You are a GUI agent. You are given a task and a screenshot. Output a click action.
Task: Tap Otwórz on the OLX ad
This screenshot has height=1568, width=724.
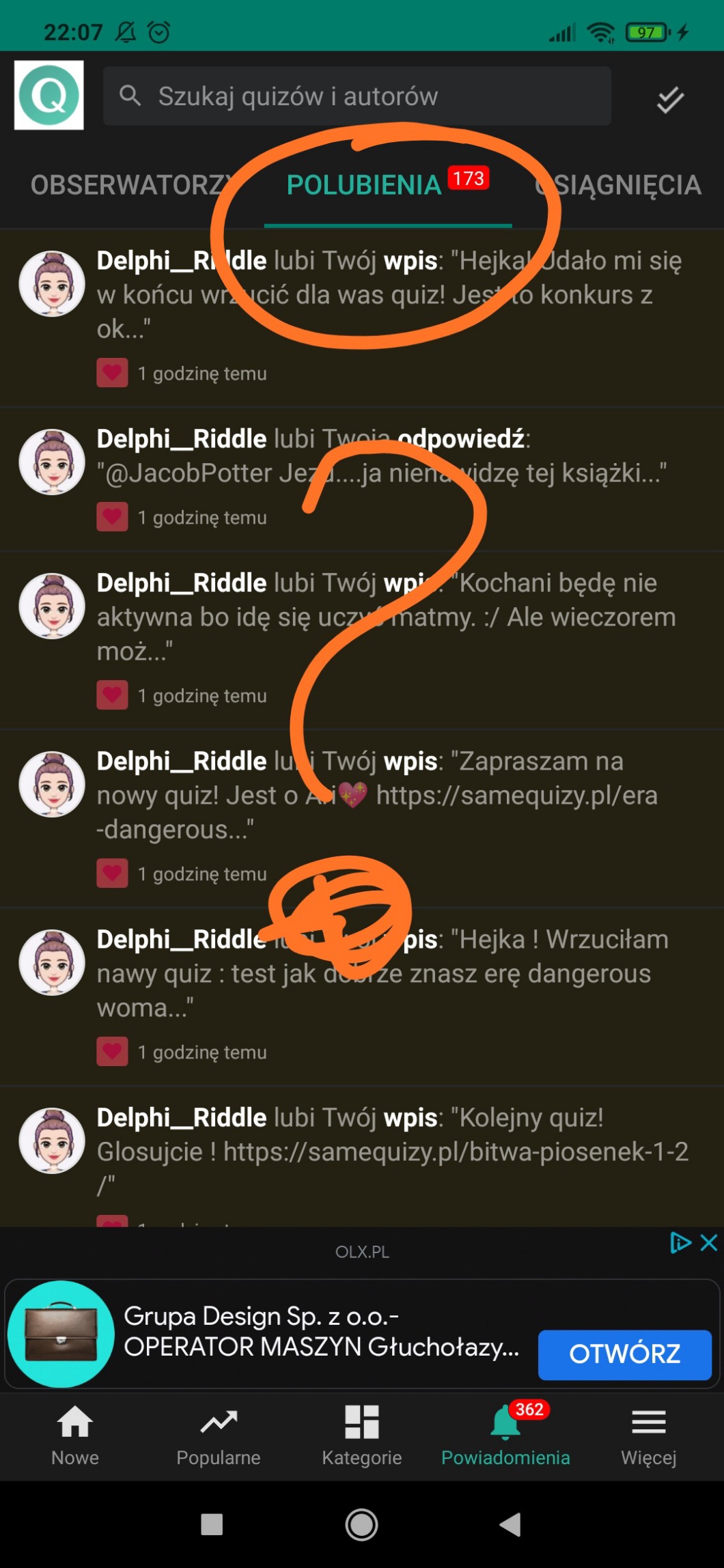[624, 1354]
